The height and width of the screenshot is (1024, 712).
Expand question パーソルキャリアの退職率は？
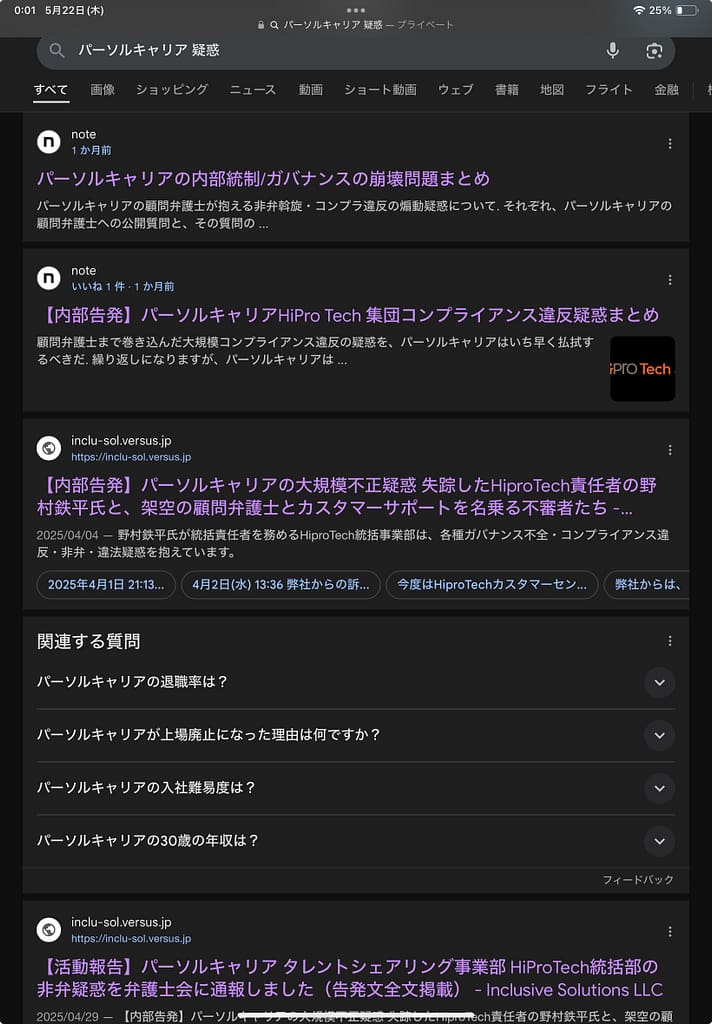[658, 682]
